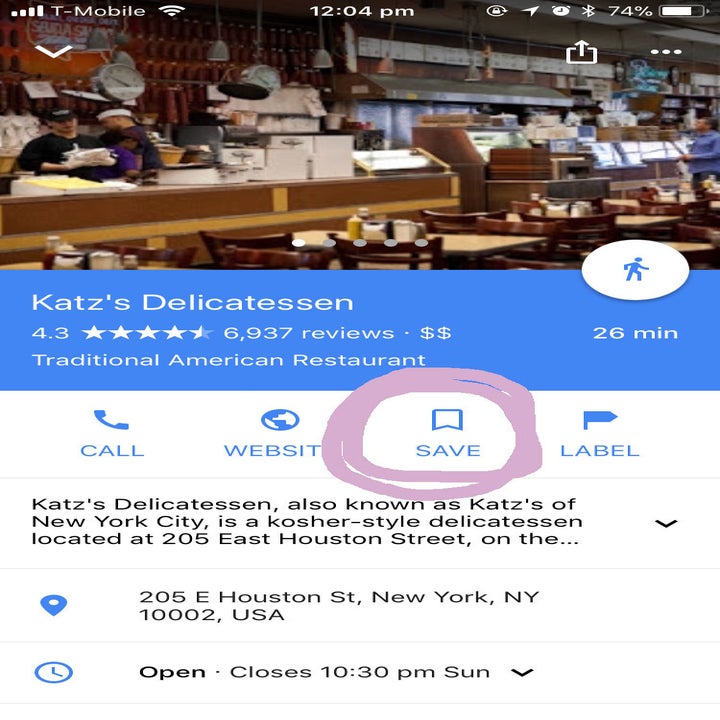Screen dimensions: 720x720
Task: Open the 205 E Houston St address
Action: click(340, 605)
